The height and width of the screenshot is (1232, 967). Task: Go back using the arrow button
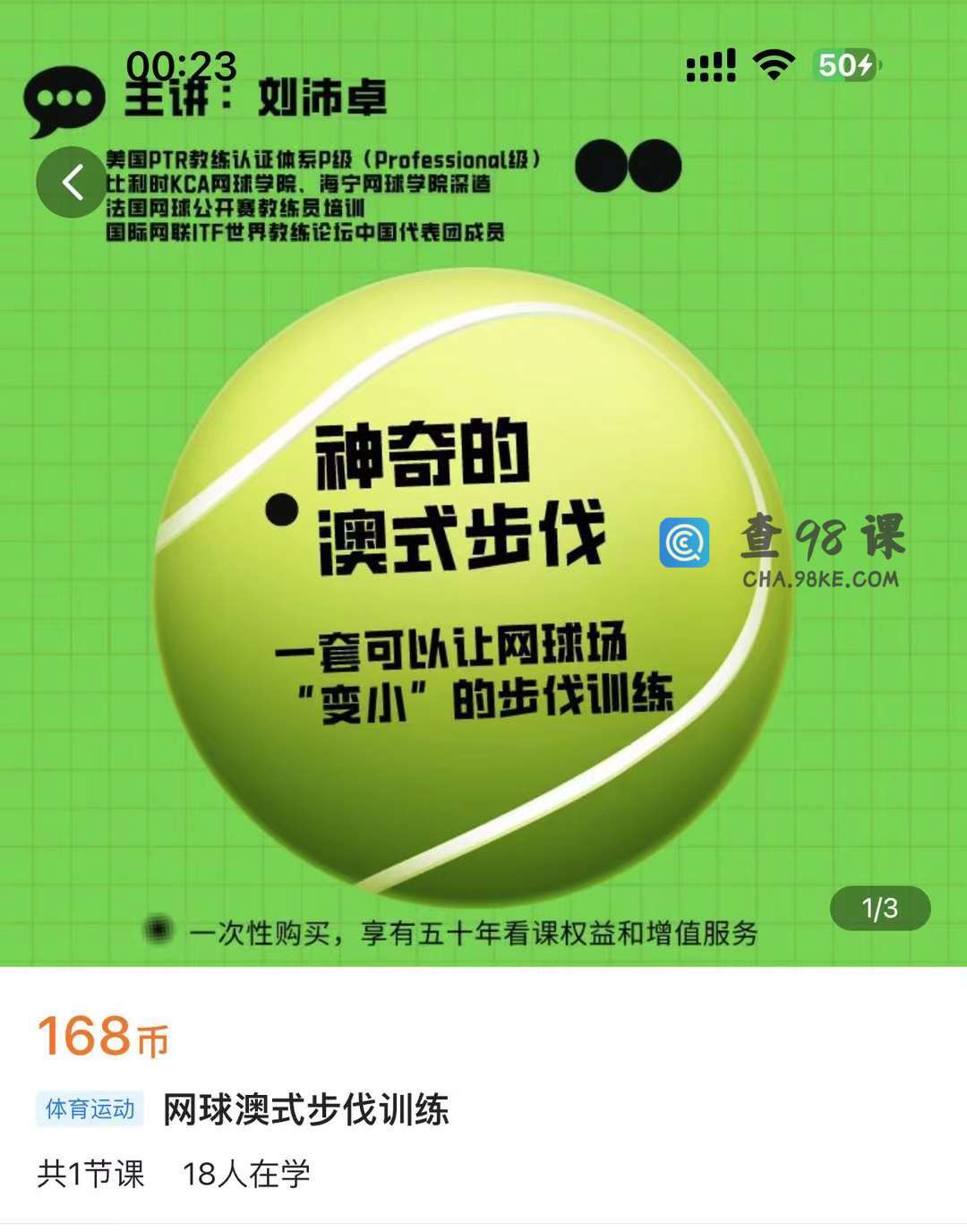(x=72, y=182)
